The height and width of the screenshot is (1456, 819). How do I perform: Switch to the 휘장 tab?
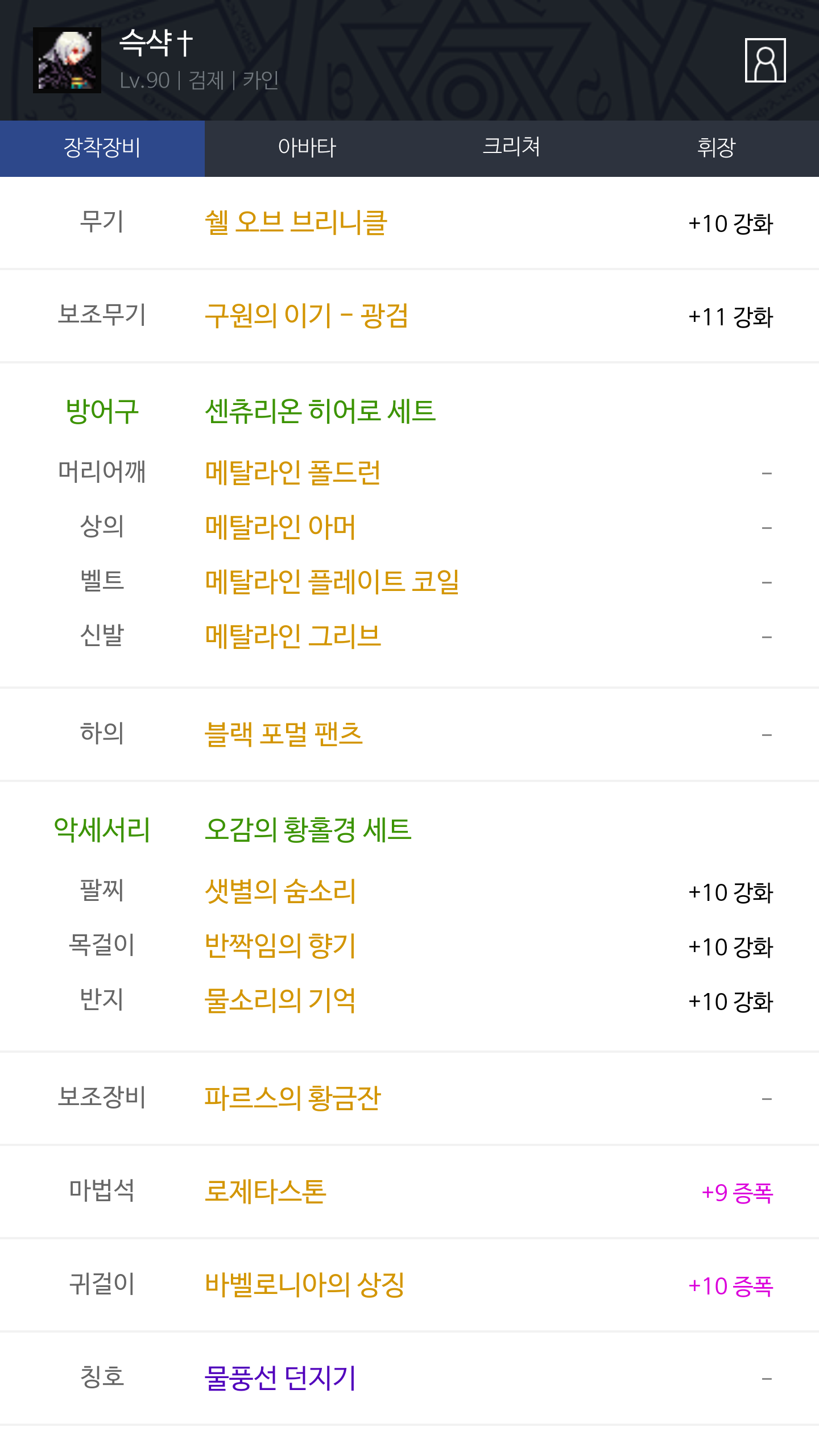[717, 148]
